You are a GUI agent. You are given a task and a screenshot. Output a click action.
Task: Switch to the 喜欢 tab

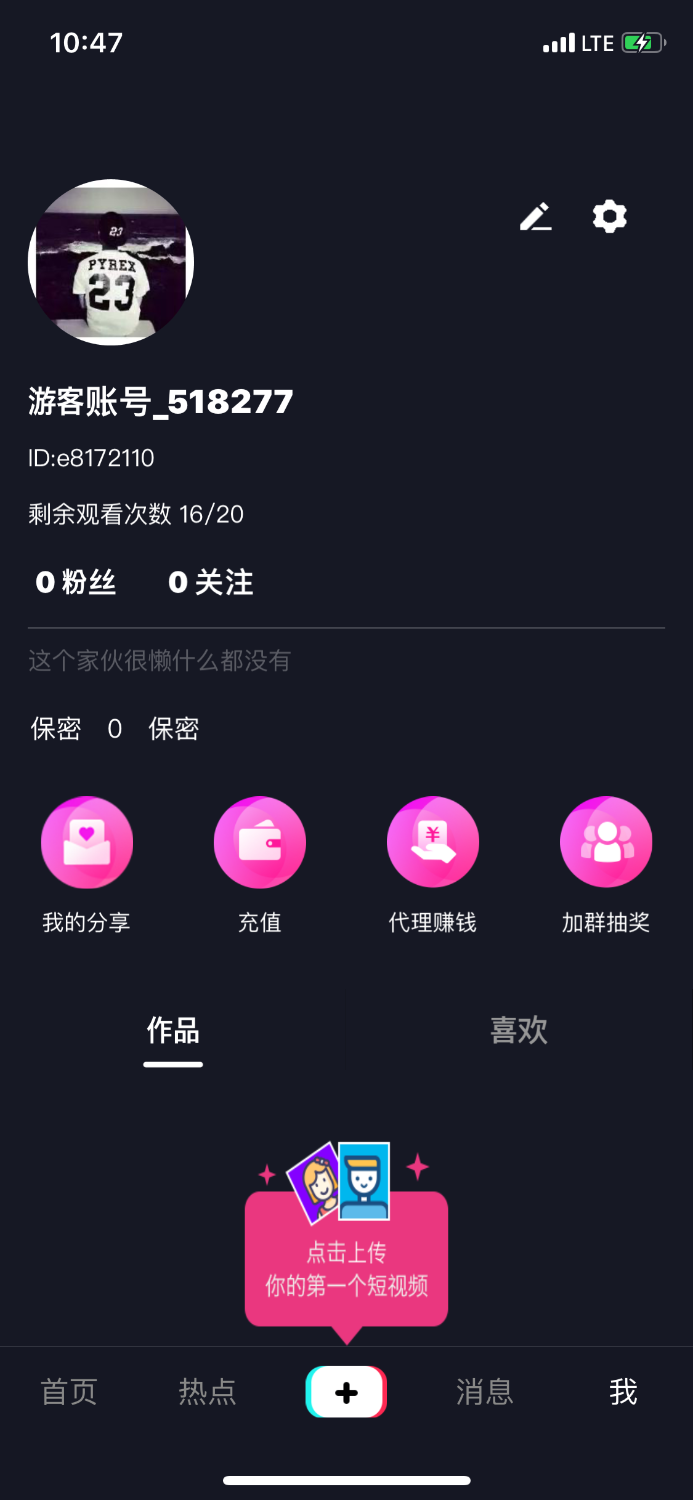[519, 1031]
